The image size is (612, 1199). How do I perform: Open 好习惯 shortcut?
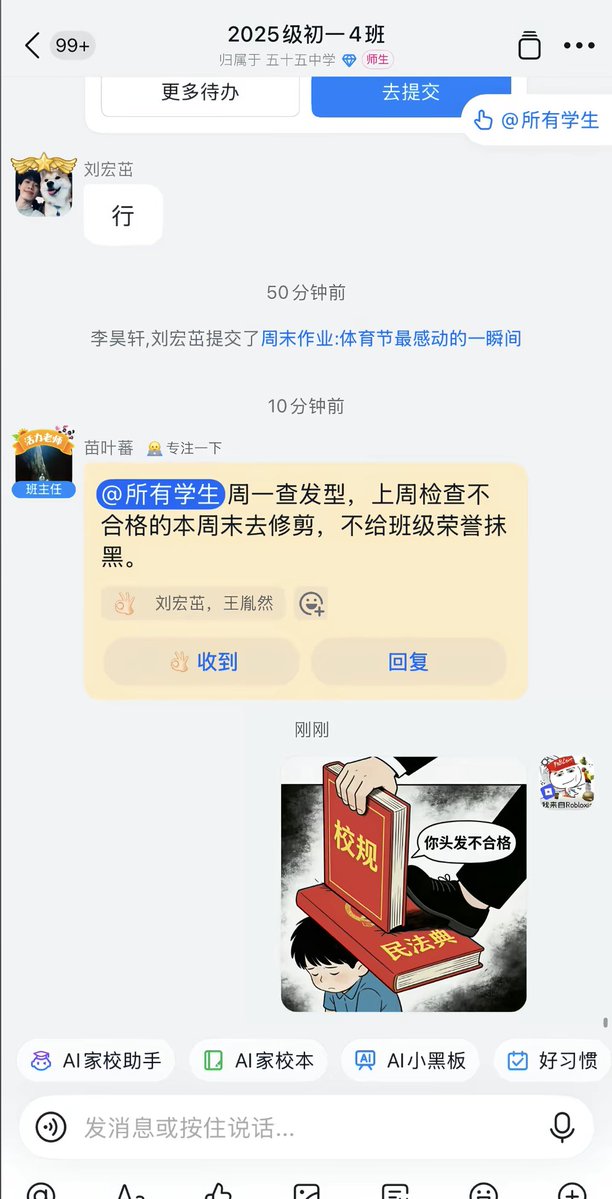pos(552,1060)
